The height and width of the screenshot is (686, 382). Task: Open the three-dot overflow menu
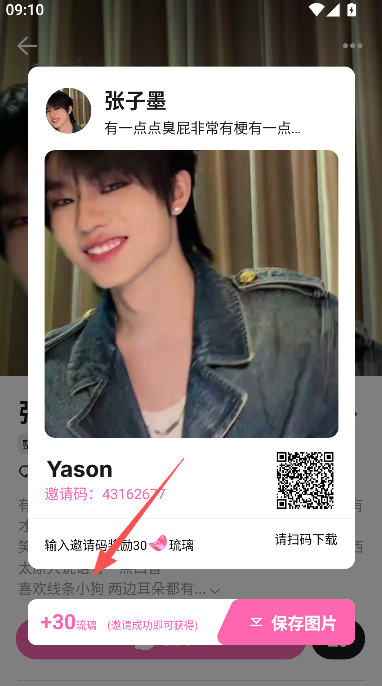[x=352, y=46]
